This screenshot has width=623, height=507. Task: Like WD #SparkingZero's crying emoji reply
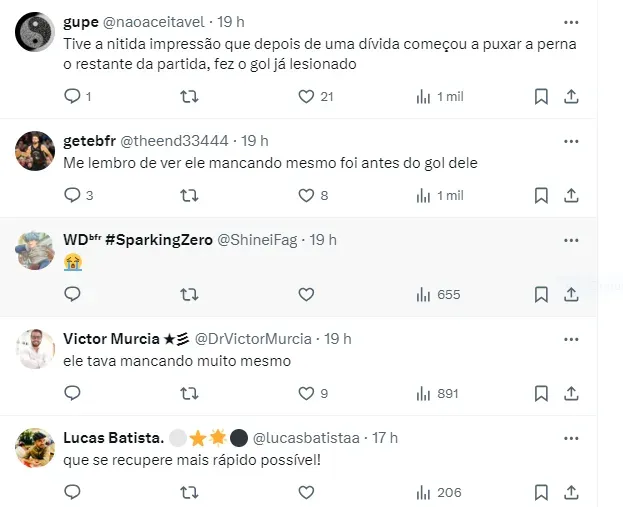307,294
